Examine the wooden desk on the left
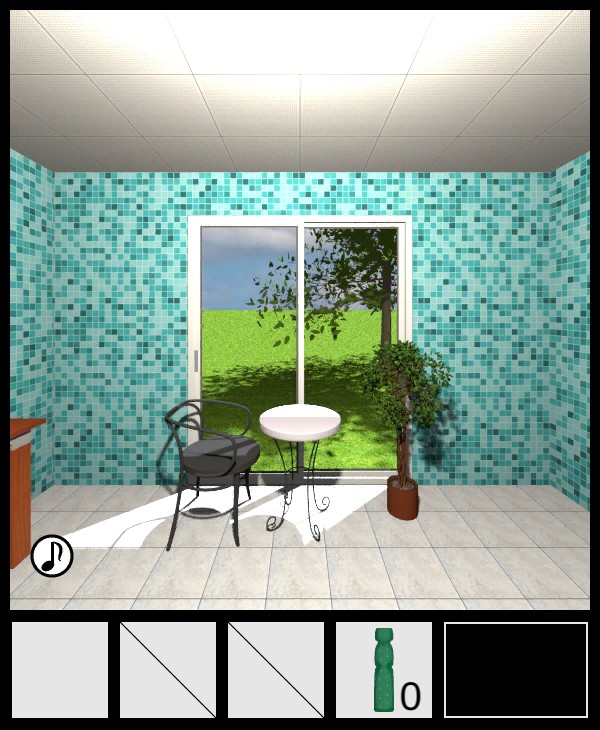The width and height of the screenshot is (600, 730). pos(24,480)
